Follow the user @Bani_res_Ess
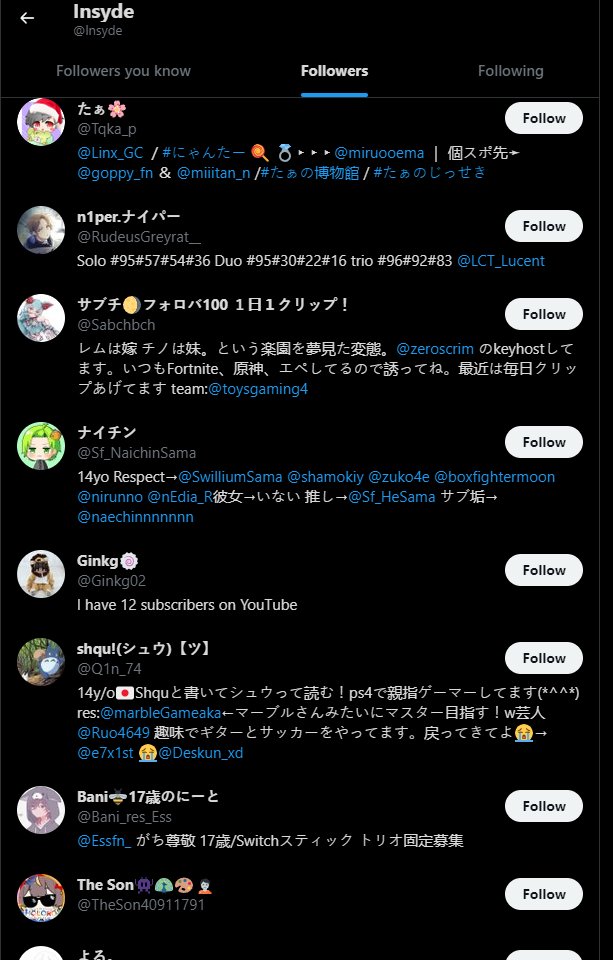 pyautogui.click(x=543, y=806)
